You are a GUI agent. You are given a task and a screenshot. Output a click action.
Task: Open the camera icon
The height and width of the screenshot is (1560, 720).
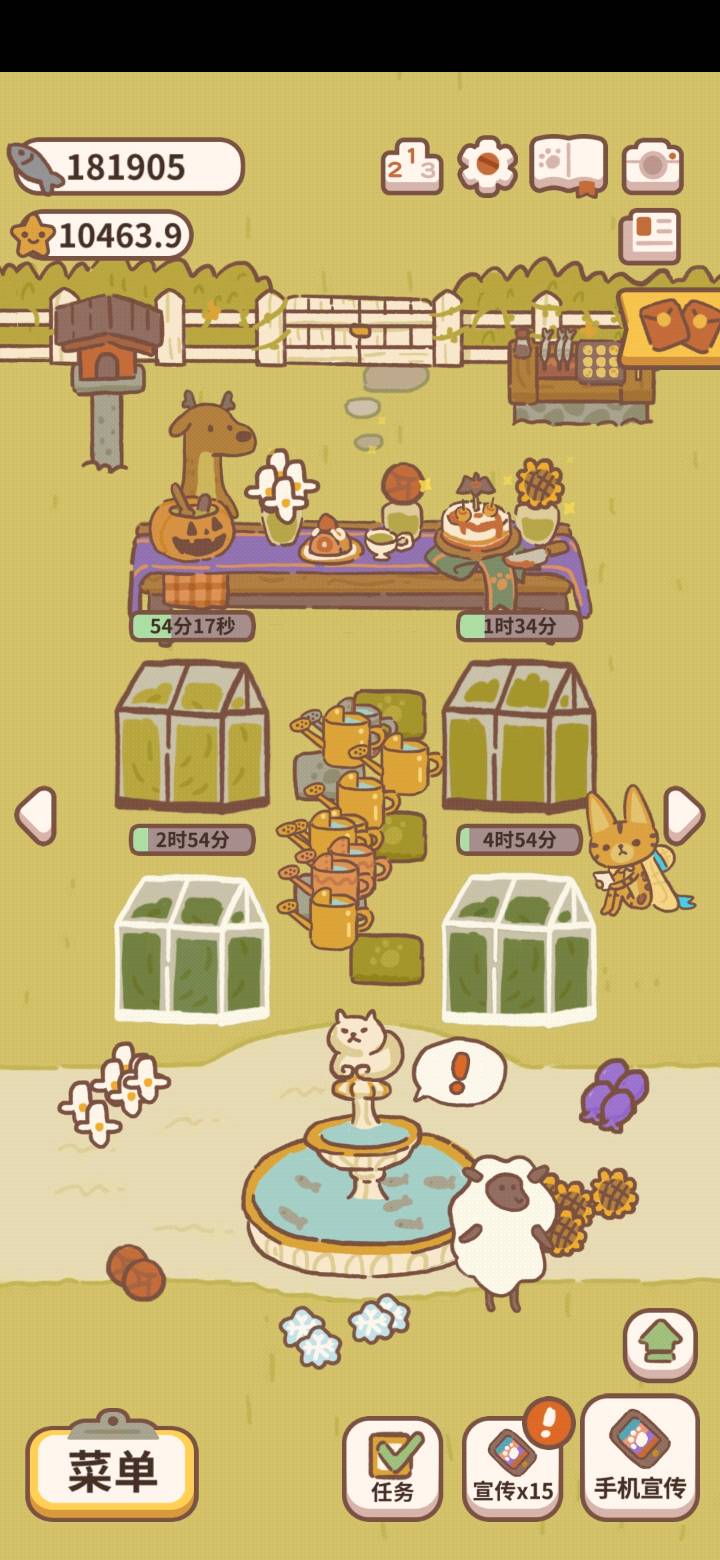pyautogui.click(x=652, y=166)
